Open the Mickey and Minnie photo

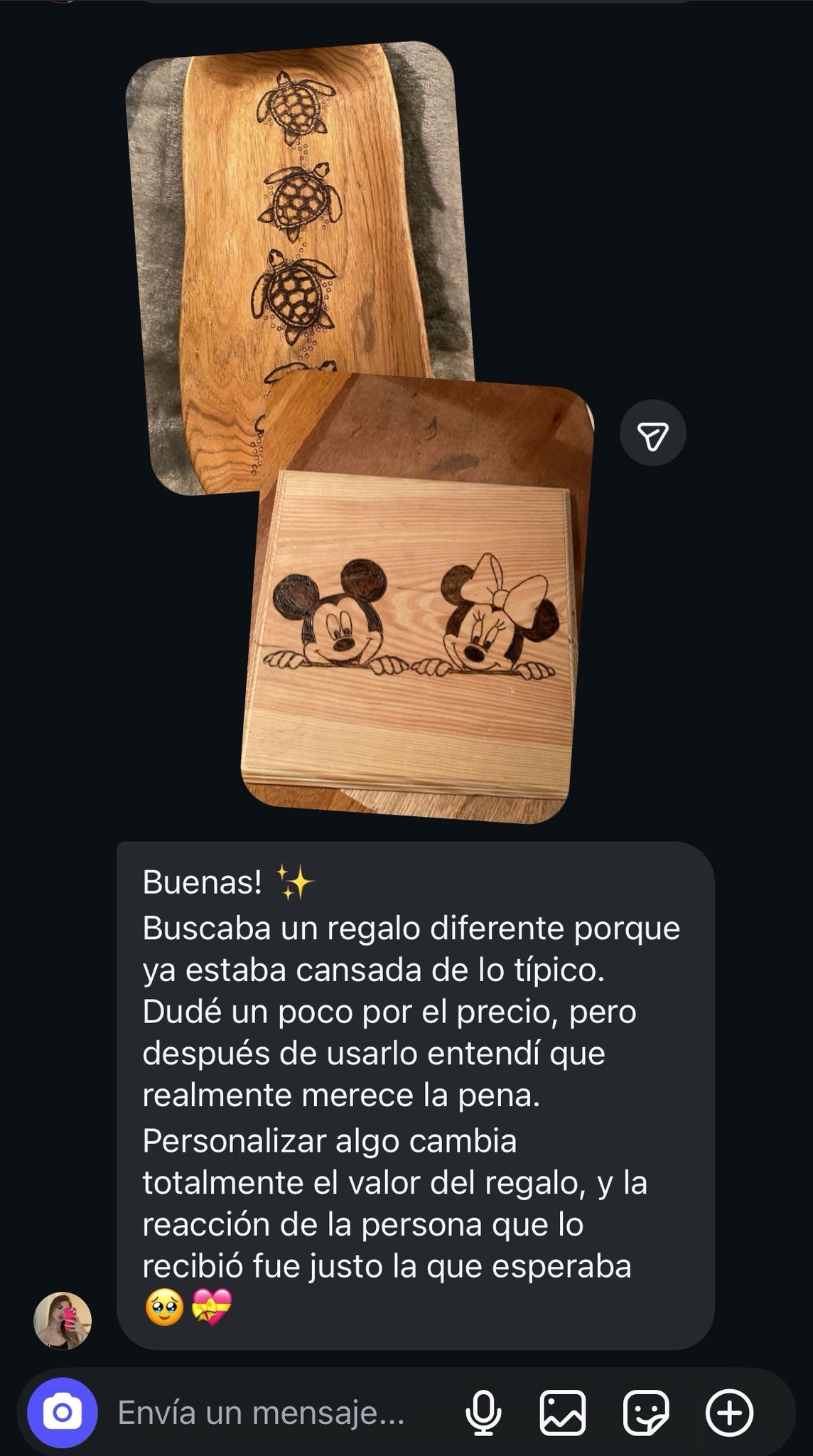tap(419, 626)
